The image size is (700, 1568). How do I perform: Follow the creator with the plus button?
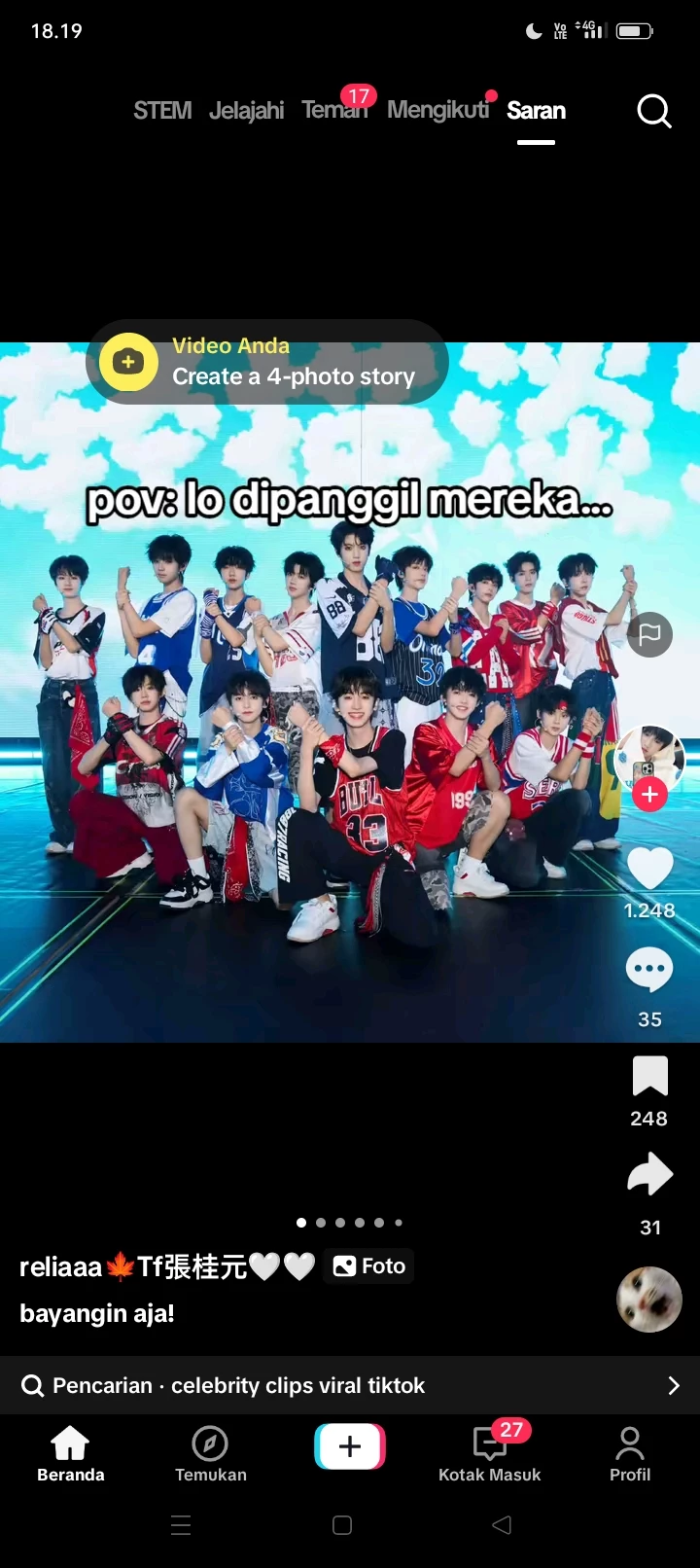coord(649,795)
